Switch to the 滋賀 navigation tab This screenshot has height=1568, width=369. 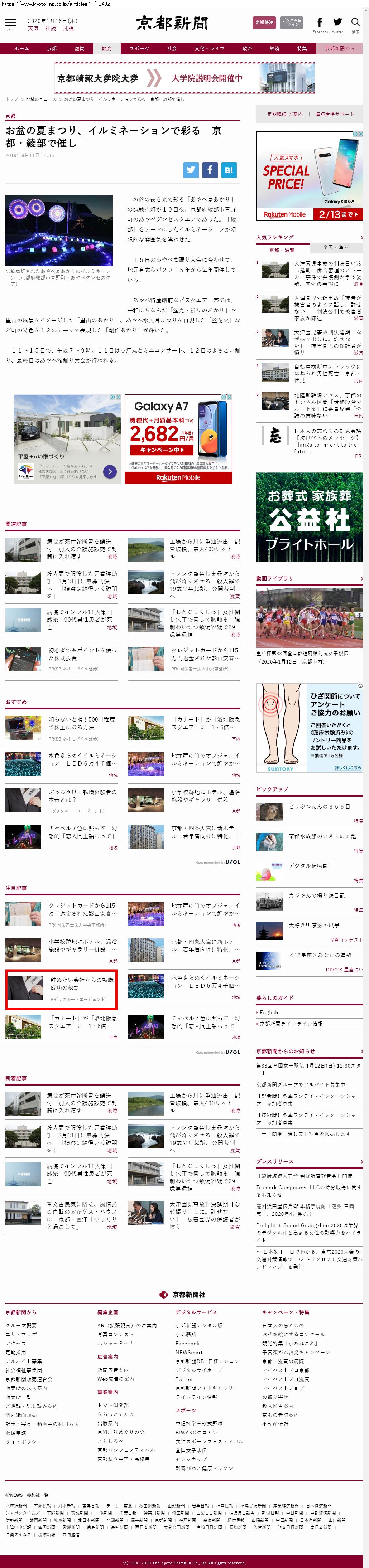point(79,49)
